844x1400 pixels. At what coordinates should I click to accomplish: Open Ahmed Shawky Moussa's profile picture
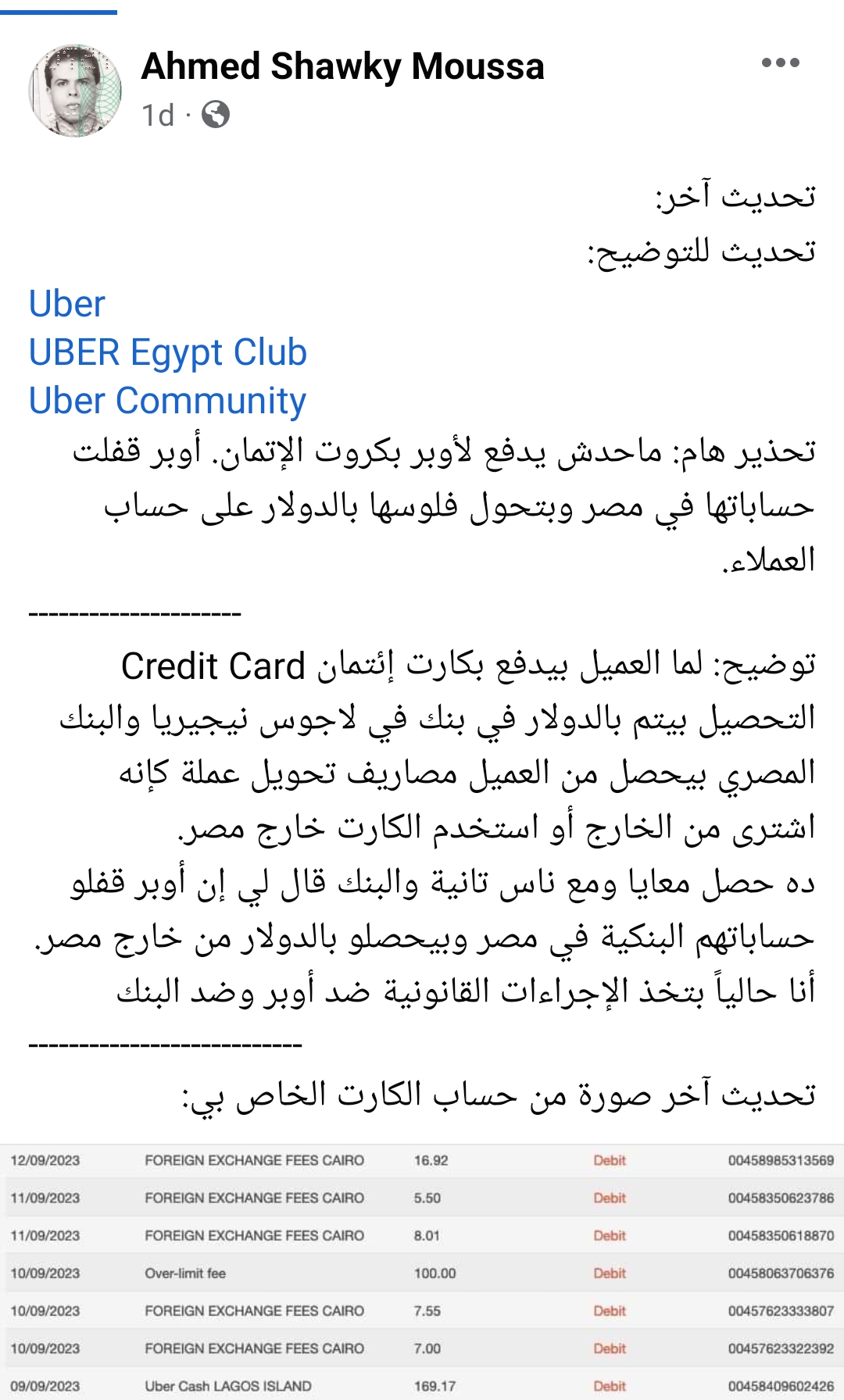click(75, 90)
